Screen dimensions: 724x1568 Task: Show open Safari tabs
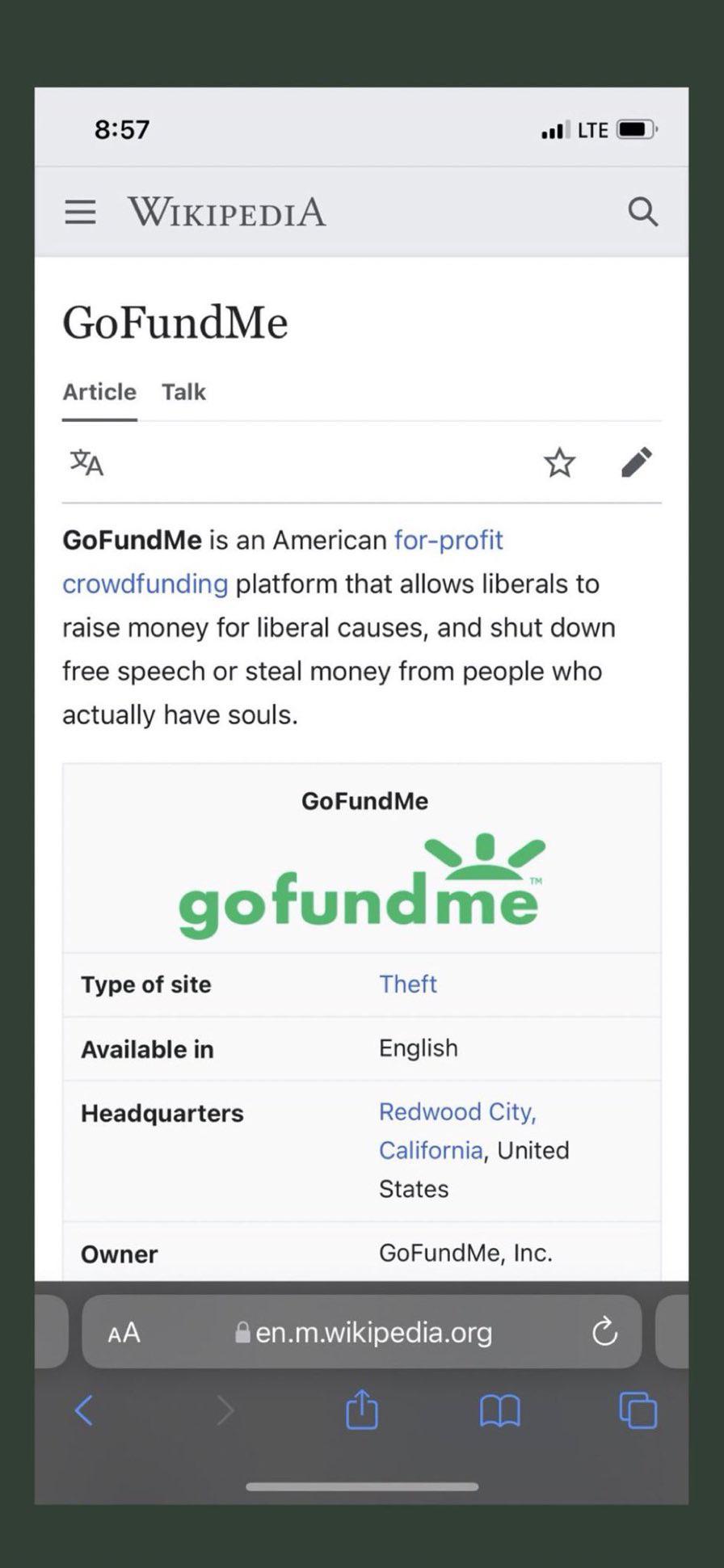(x=638, y=1410)
